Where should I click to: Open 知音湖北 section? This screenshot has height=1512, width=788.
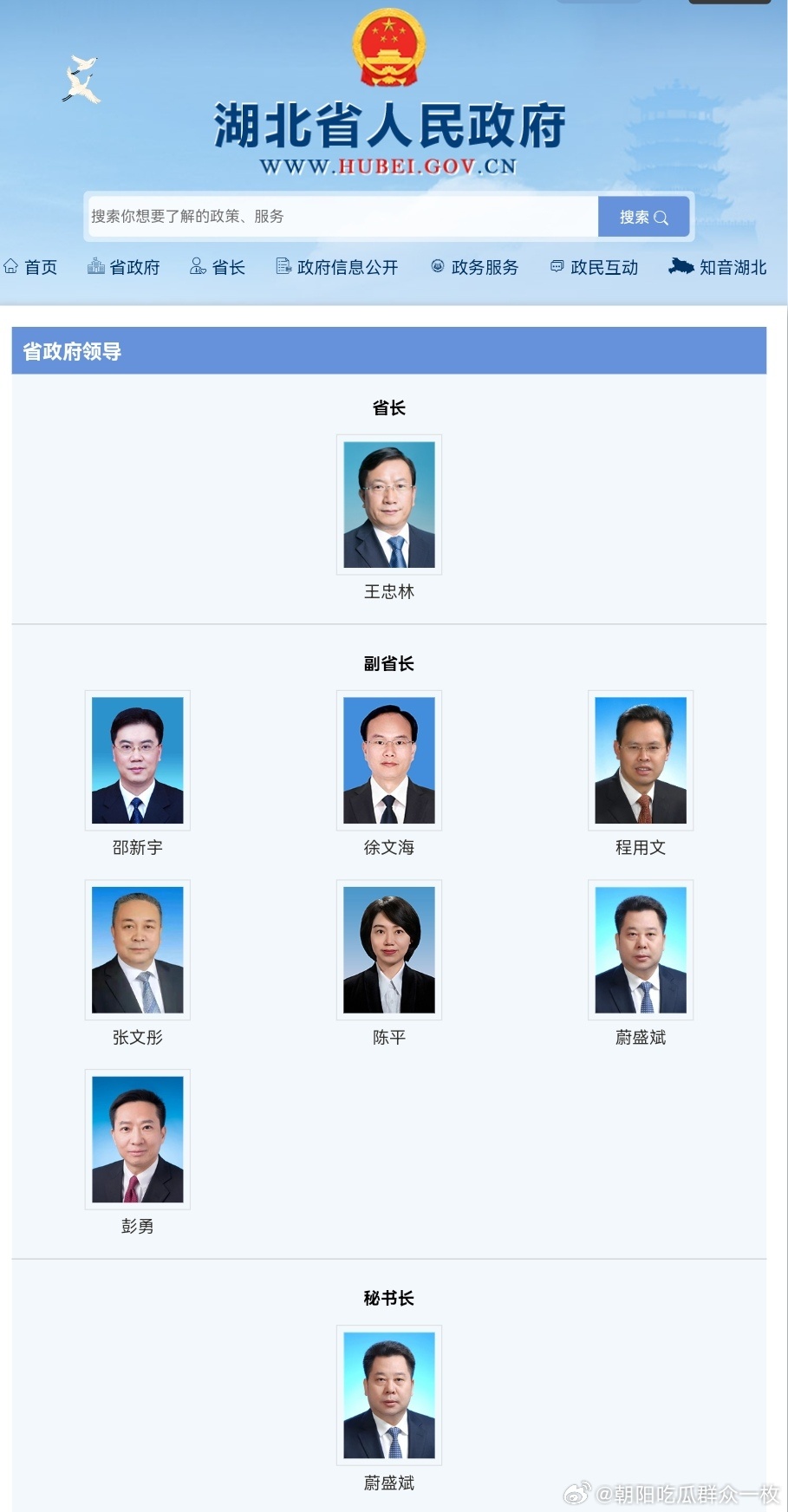718,267
